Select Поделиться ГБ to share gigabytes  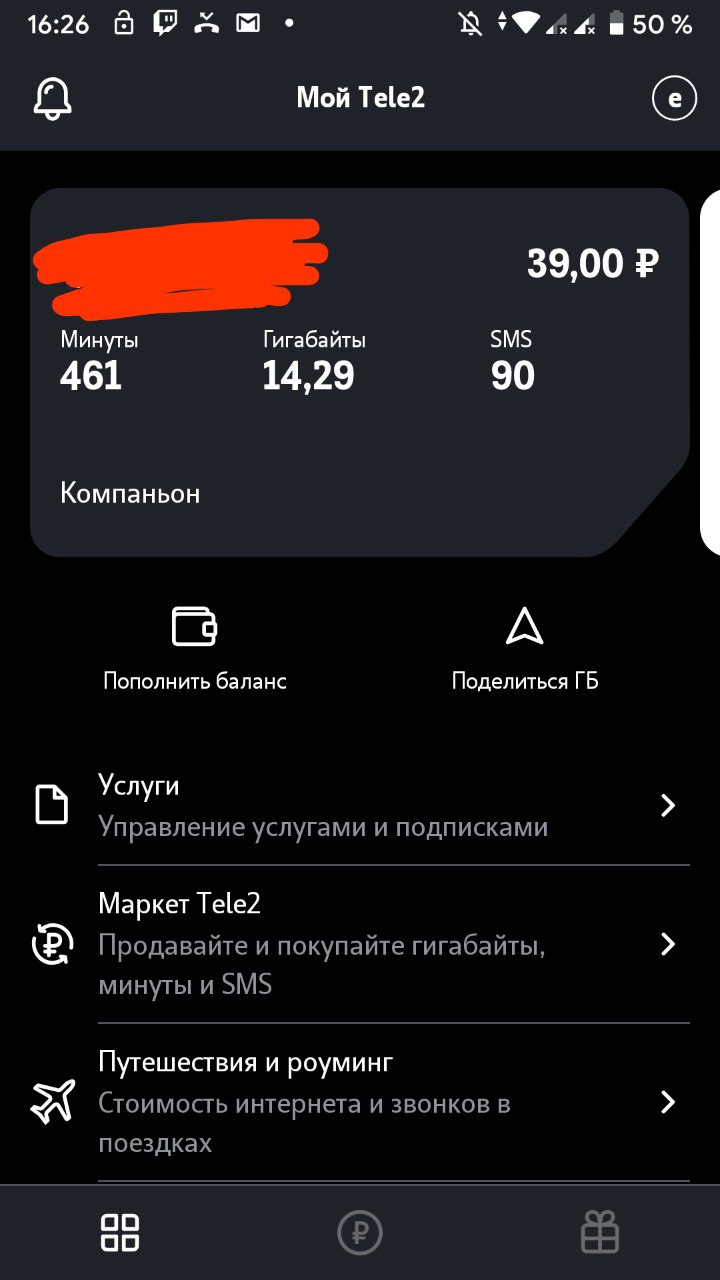click(525, 648)
